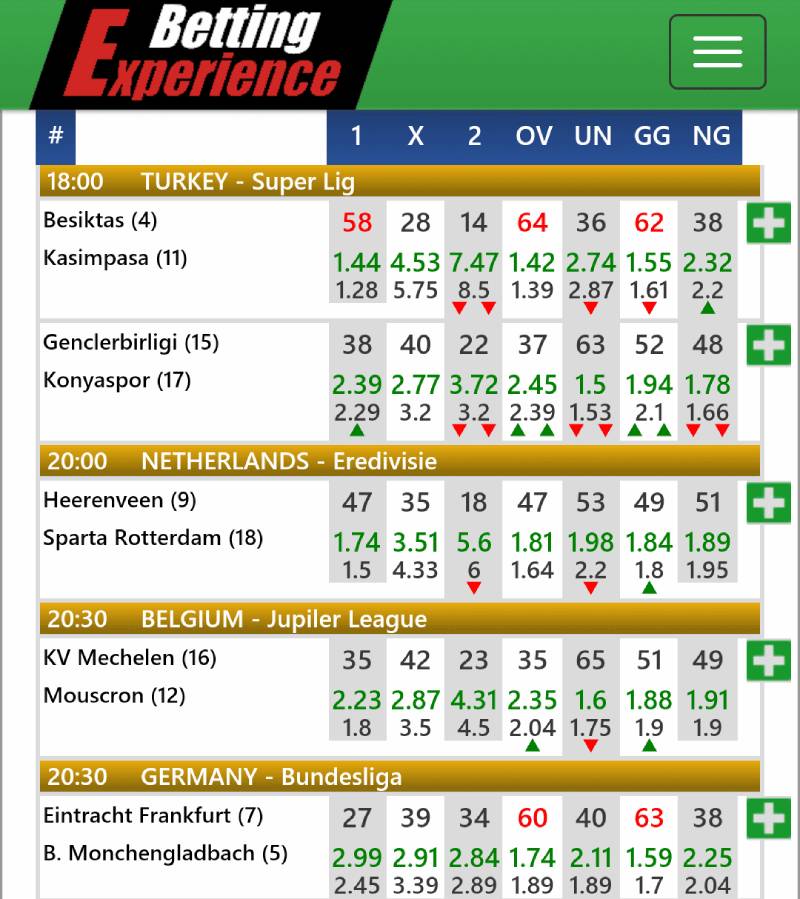This screenshot has width=800, height=899.
Task: Add Besiktas vs Kasimpasa to betslip via plus icon
Action: pyautogui.click(x=768, y=222)
